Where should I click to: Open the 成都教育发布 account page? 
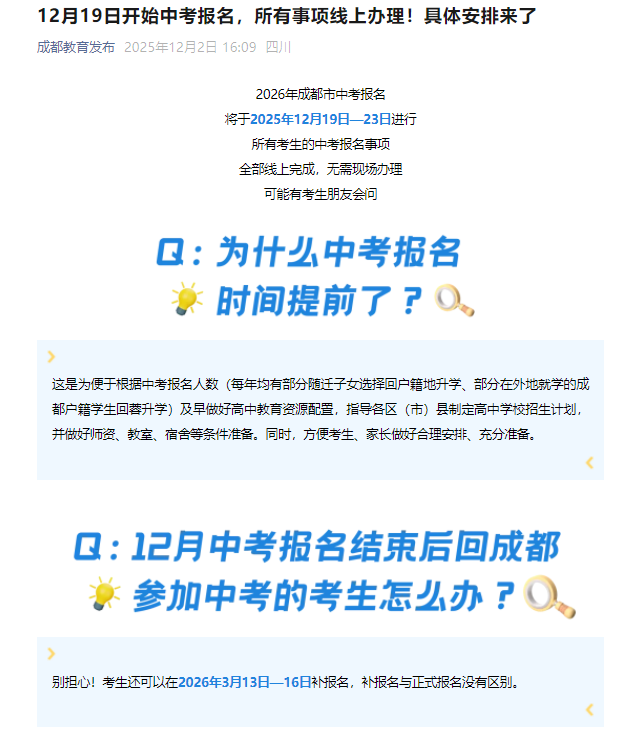coord(75,47)
